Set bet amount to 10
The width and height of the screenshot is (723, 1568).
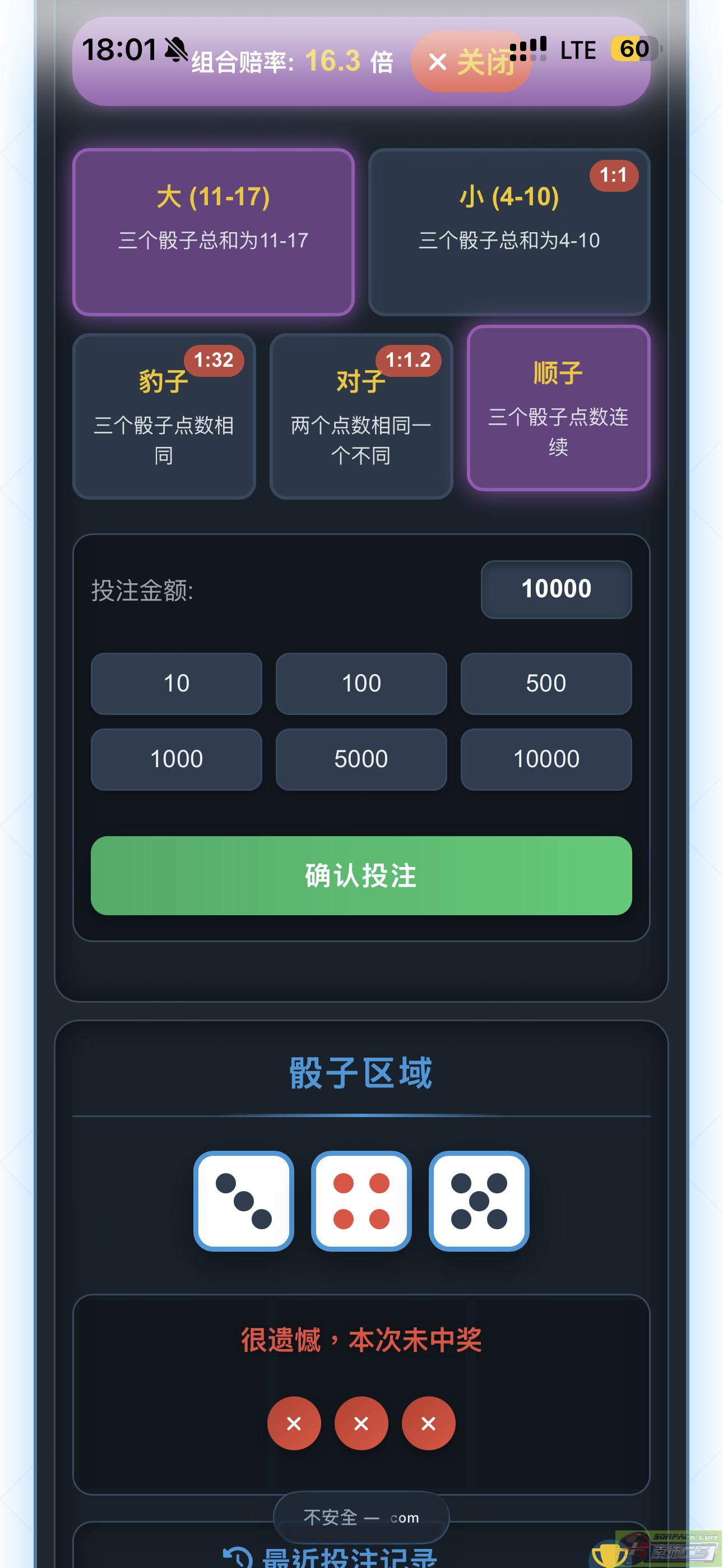pos(176,684)
